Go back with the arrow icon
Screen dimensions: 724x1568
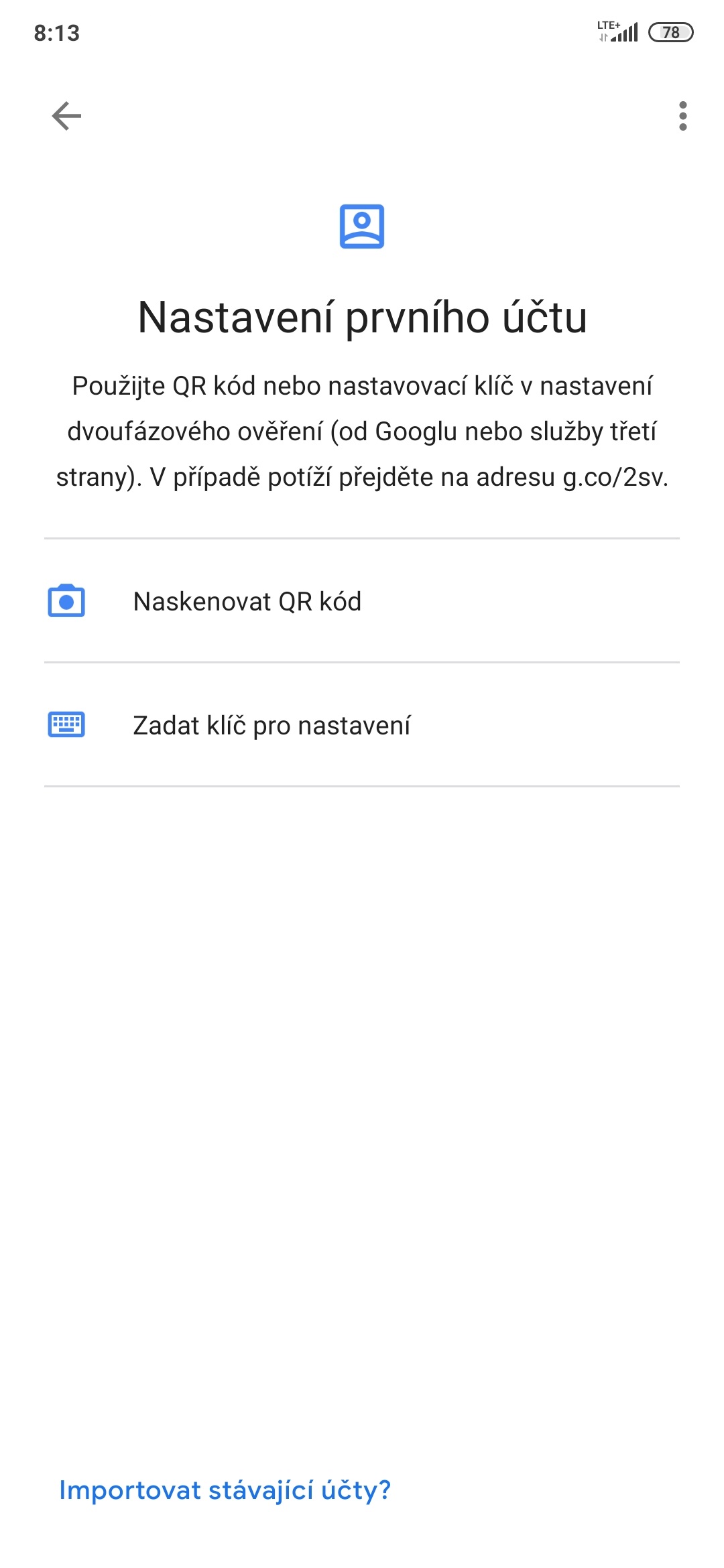(x=66, y=117)
